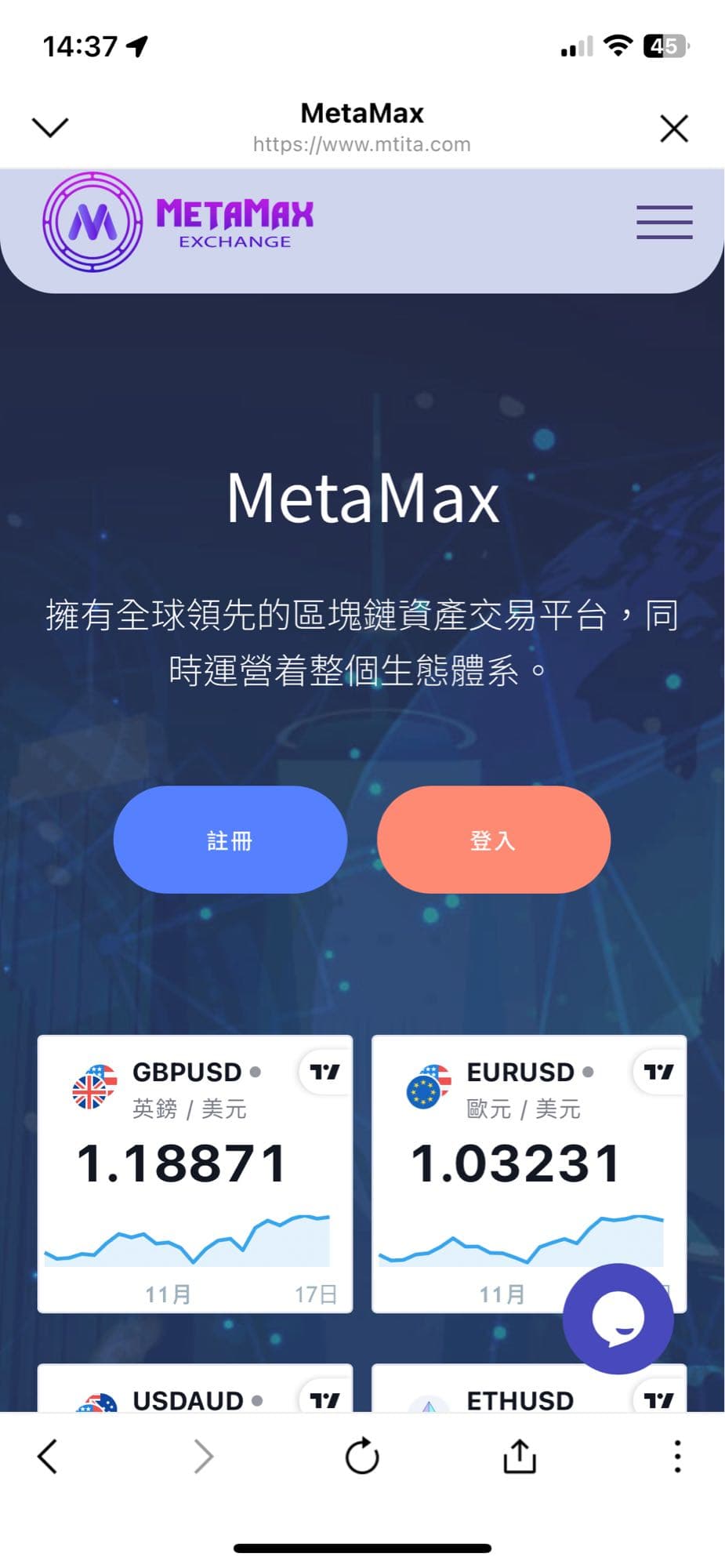The height and width of the screenshot is (1568, 725).
Task: Open the GBPUSD chart card
Action: point(194,1173)
